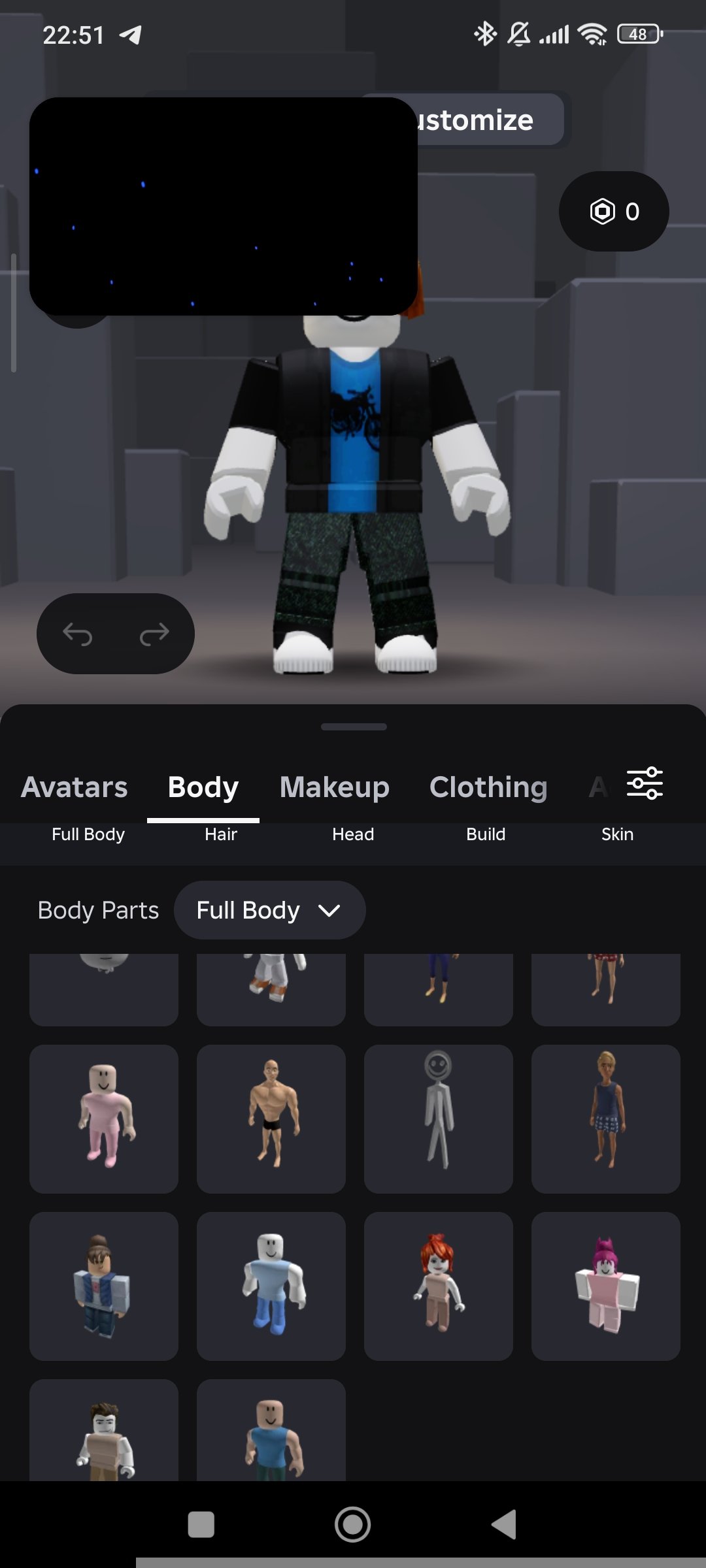Select the pink-haired blocky body

[606, 1286]
